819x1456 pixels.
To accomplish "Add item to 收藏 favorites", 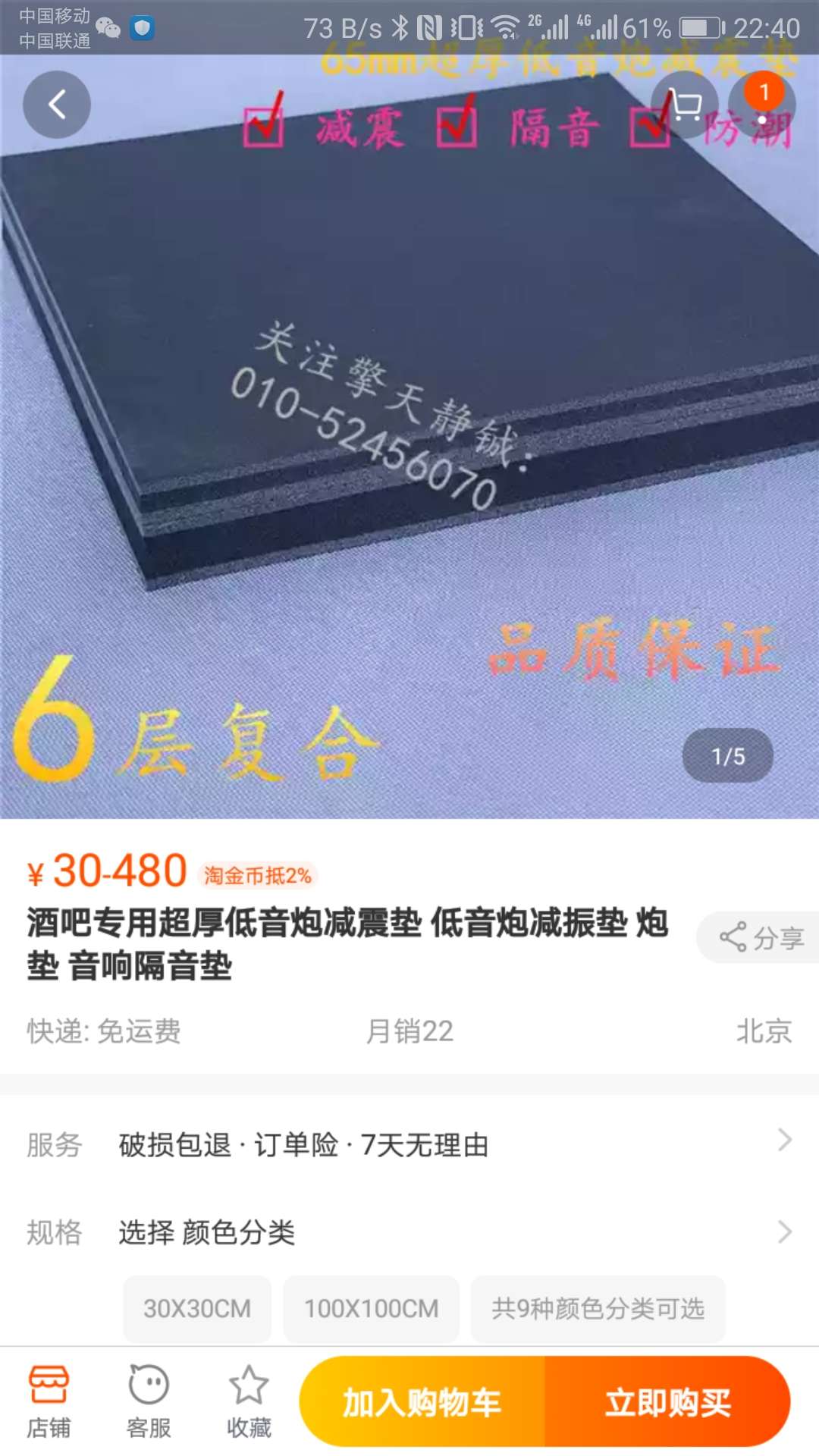I will (249, 1401).
